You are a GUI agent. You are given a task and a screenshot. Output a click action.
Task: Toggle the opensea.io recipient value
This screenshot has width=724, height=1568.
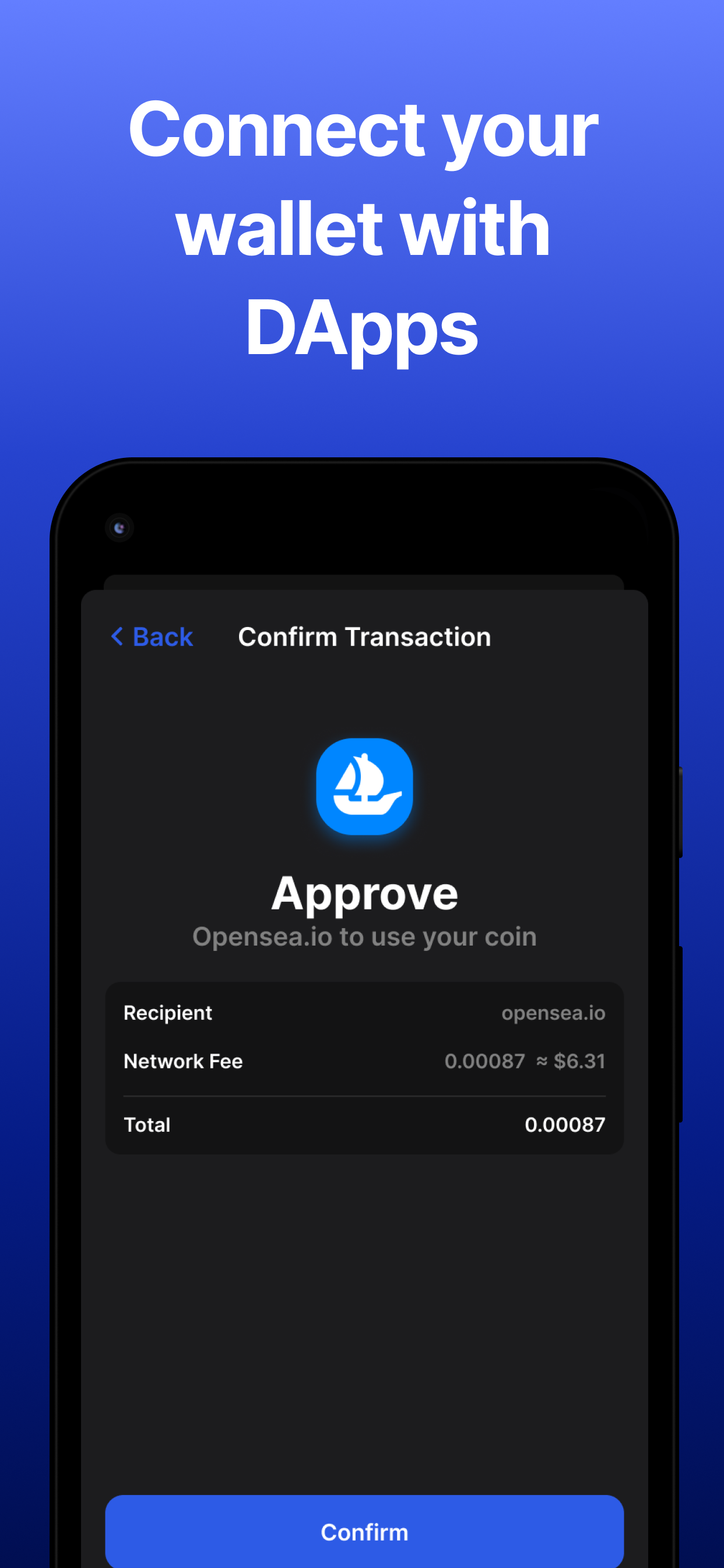point(553,1012)
